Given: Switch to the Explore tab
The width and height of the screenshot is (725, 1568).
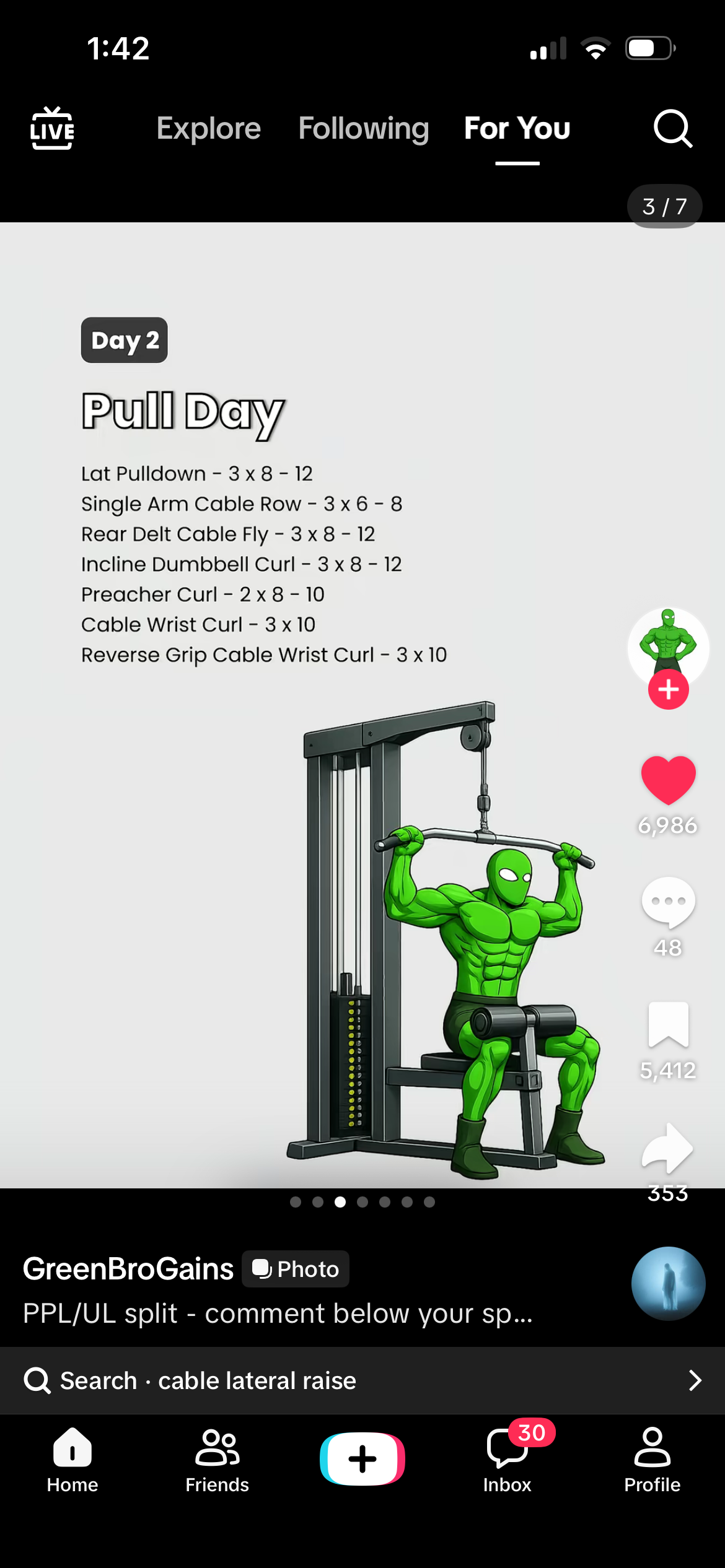Looking at the screenshot, I should 208,129.
